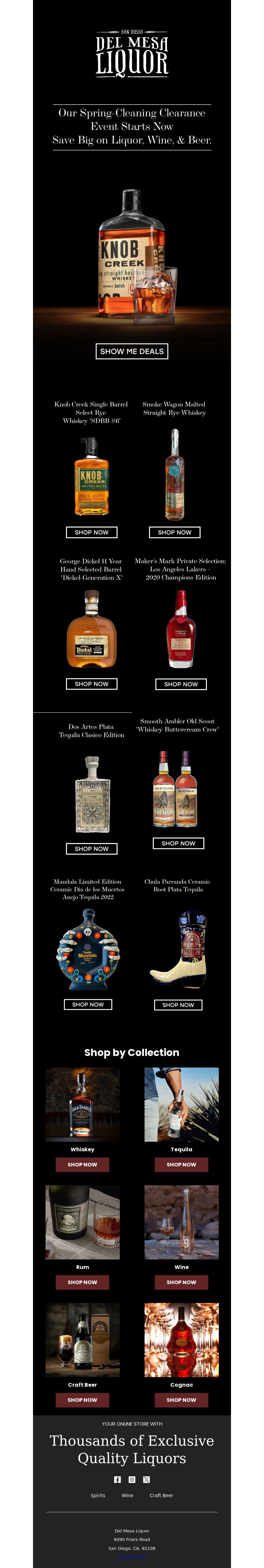This screenshot has width=264, height=1568.
Task: Tap the SHOW ME DEALS button
Action: tap(132, 351)
